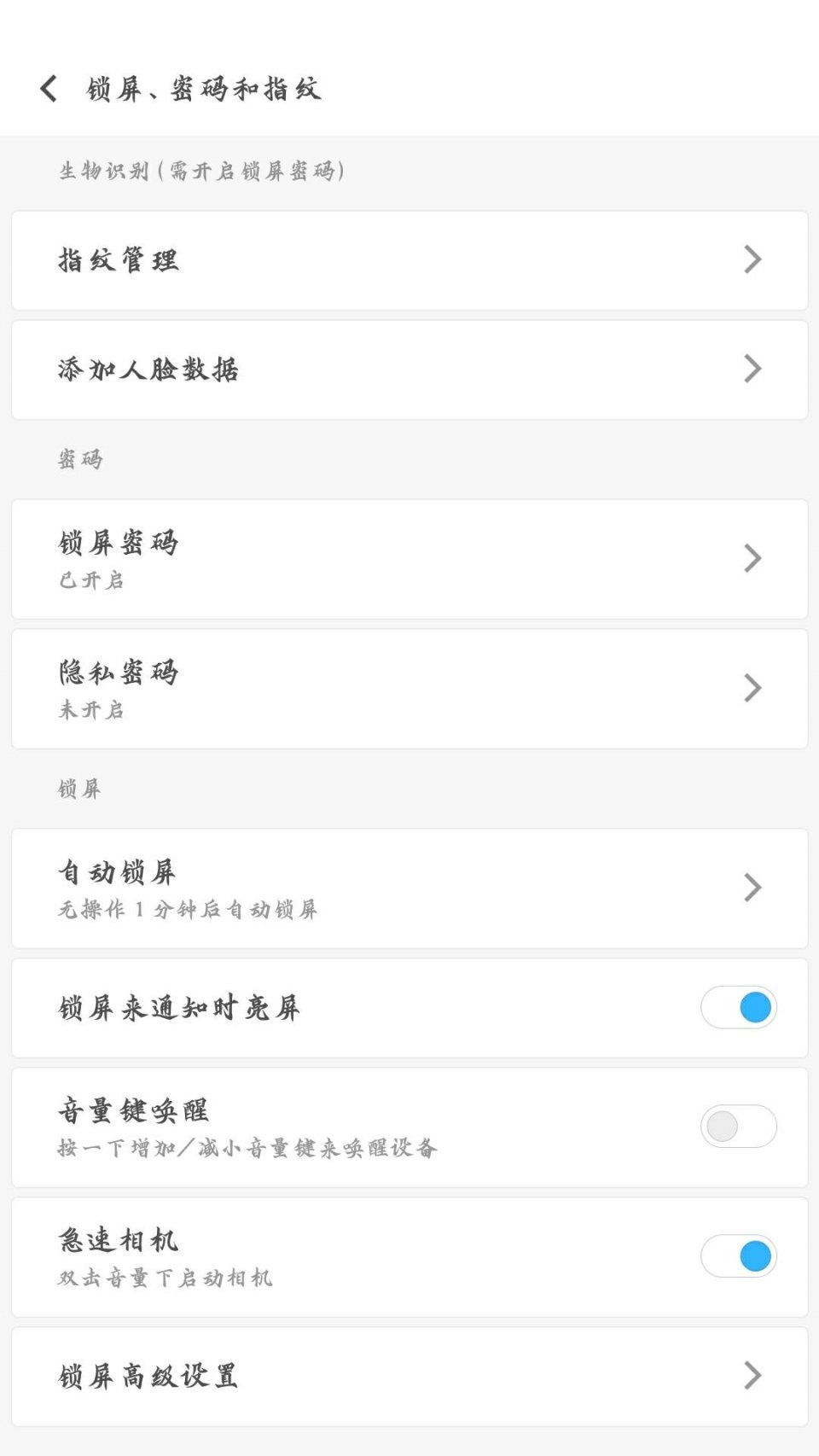The image size is (819, 1456).
Task: Tap chevron on the 锁屏密码 row
Action: (x=752, y=559)
